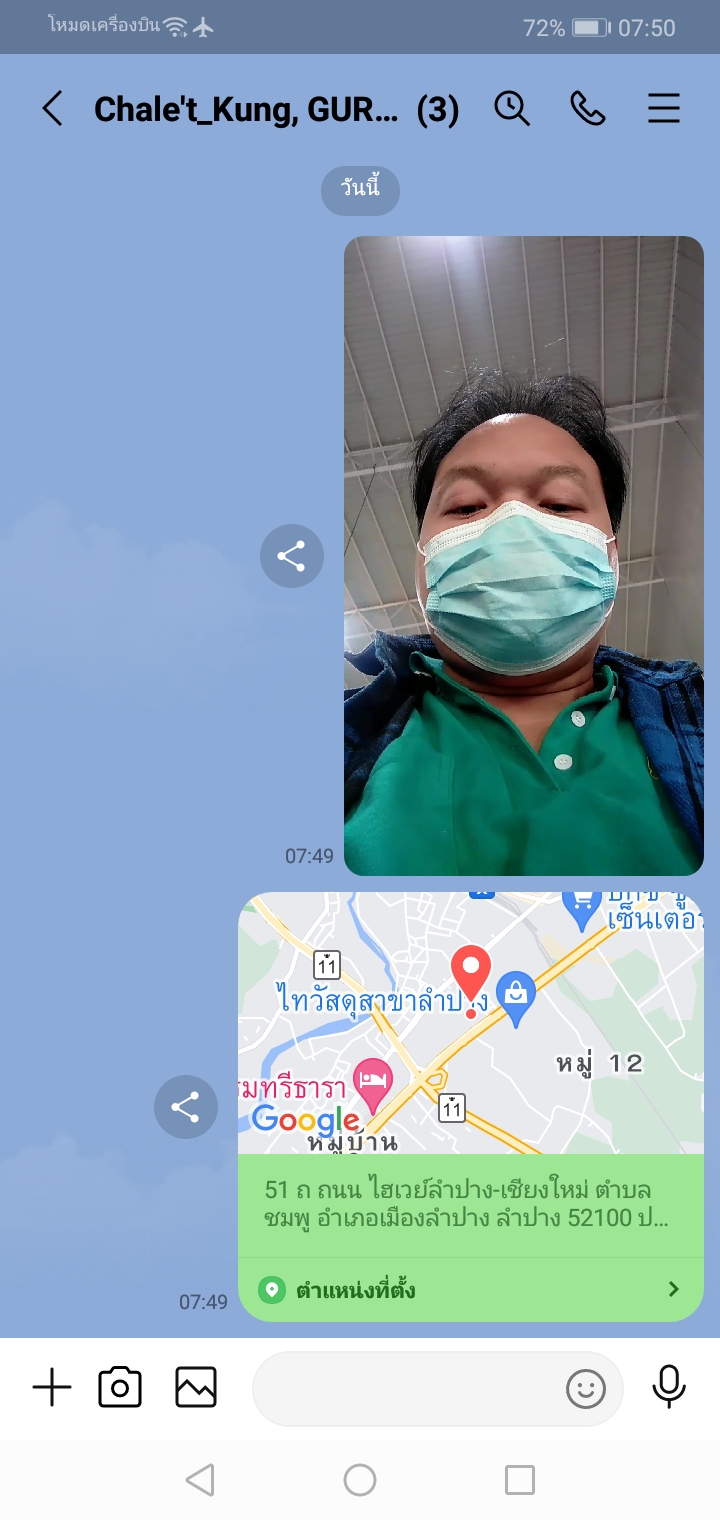Open the selfie photo message
Image resolution: width=720 pixels, height=1520 pixels.
(x=524, y=556)
